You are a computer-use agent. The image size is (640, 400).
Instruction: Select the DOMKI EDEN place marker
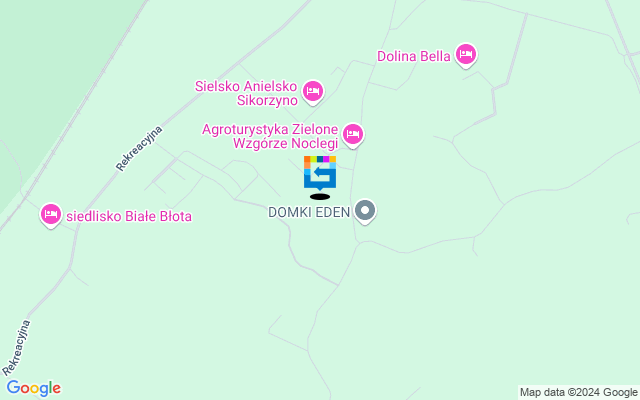366,211
